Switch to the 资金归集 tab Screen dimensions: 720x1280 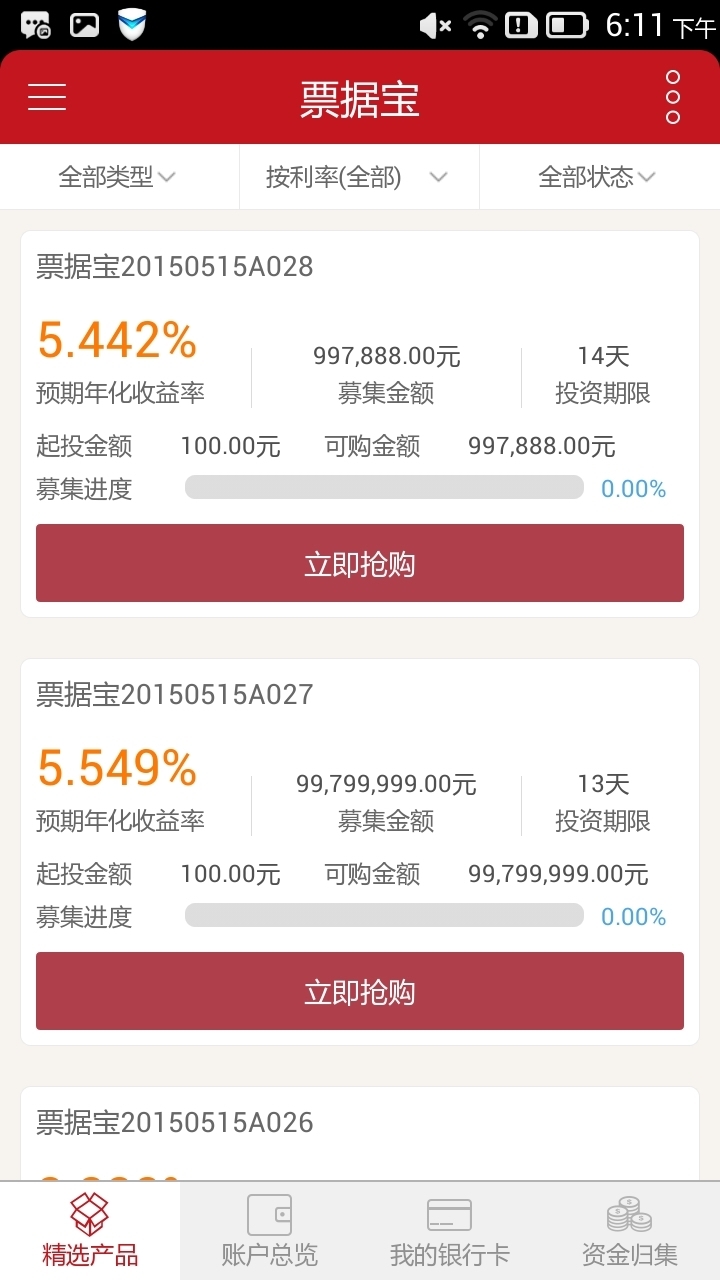click(x=630, y=1231)
